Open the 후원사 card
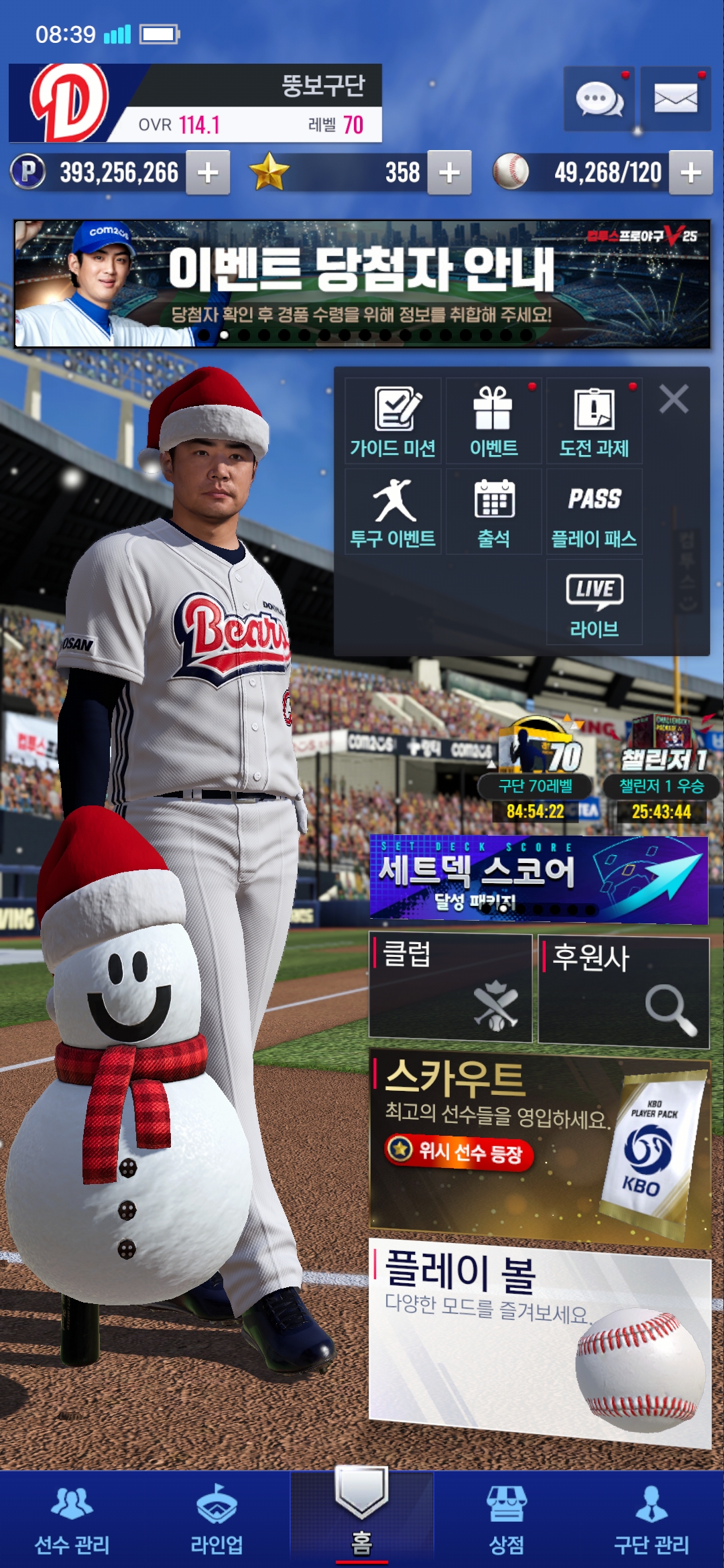 click(623, 992)
